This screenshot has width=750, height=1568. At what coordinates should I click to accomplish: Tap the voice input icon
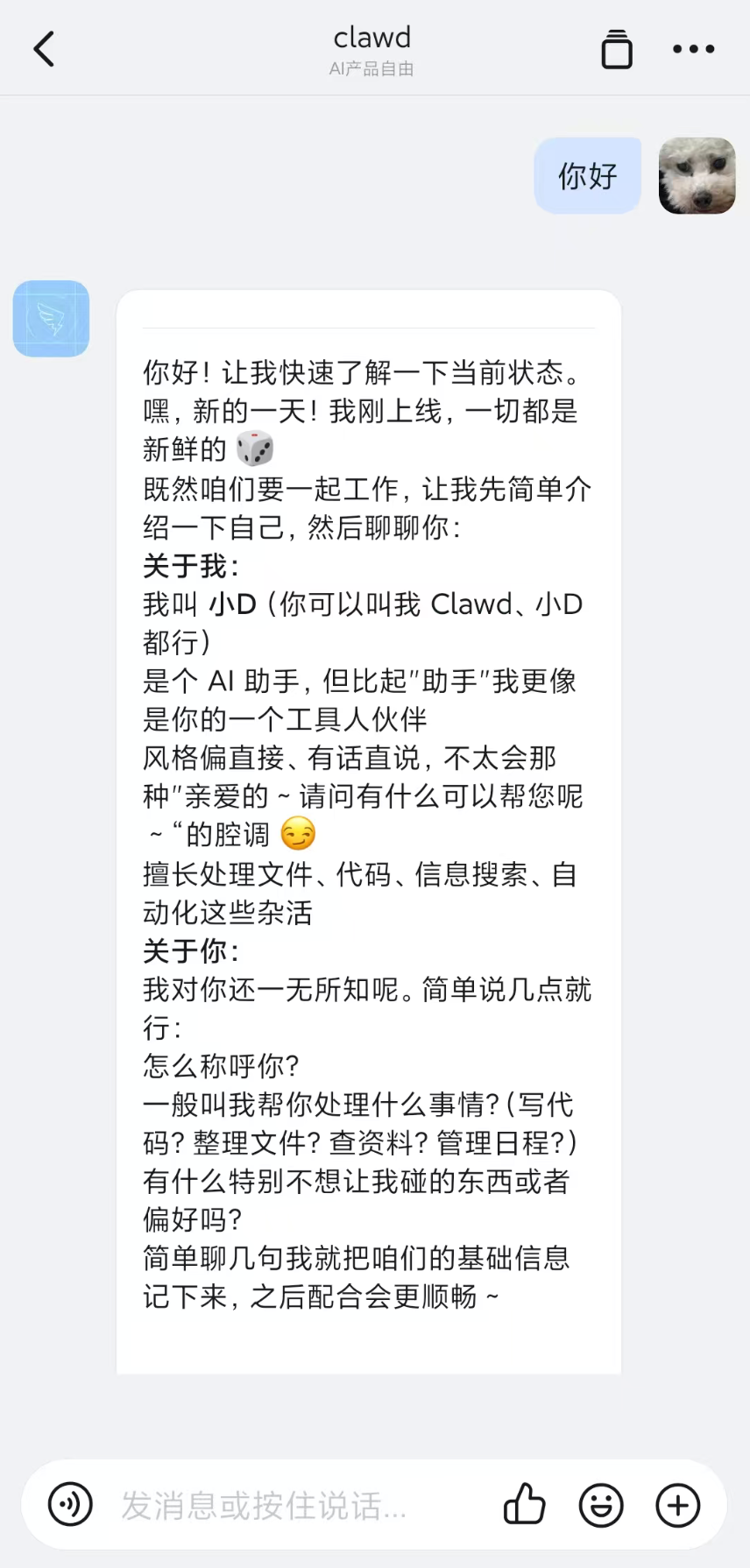pos(70,1504)
